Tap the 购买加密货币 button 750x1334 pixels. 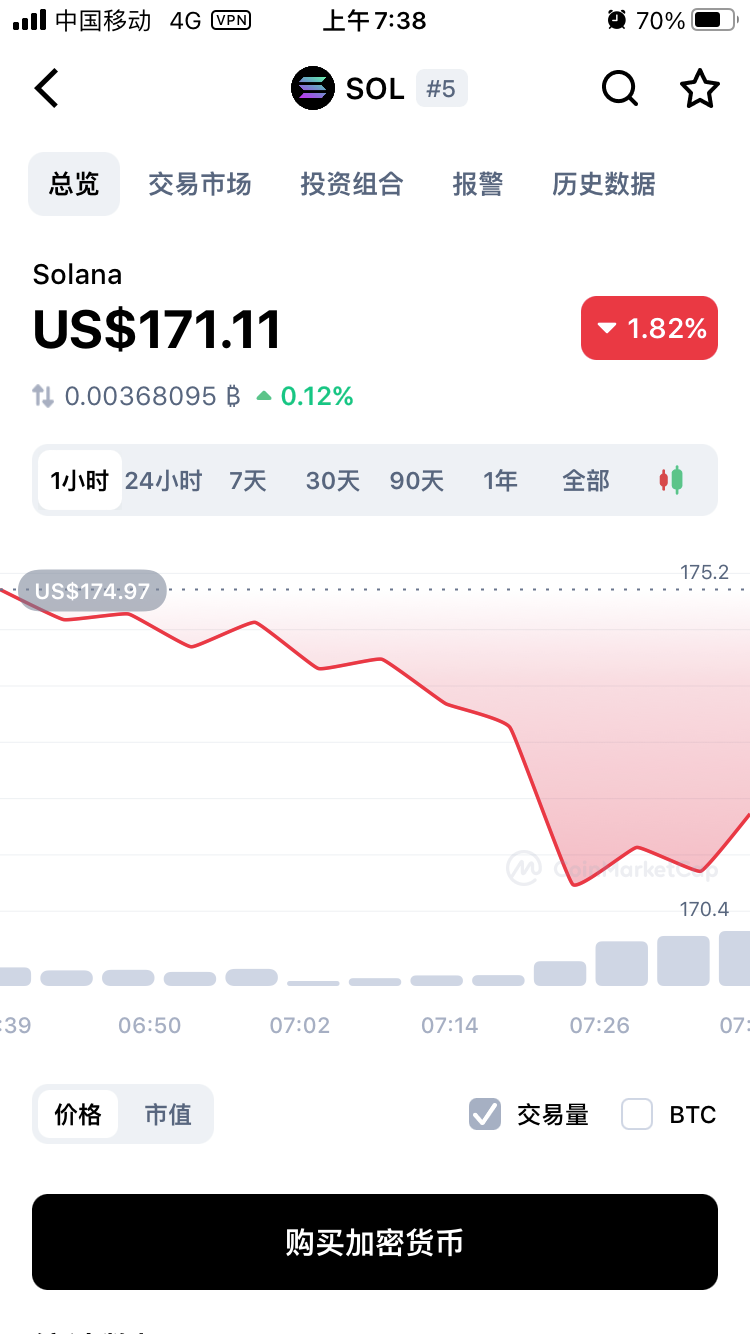click(x=375, y=1242)
